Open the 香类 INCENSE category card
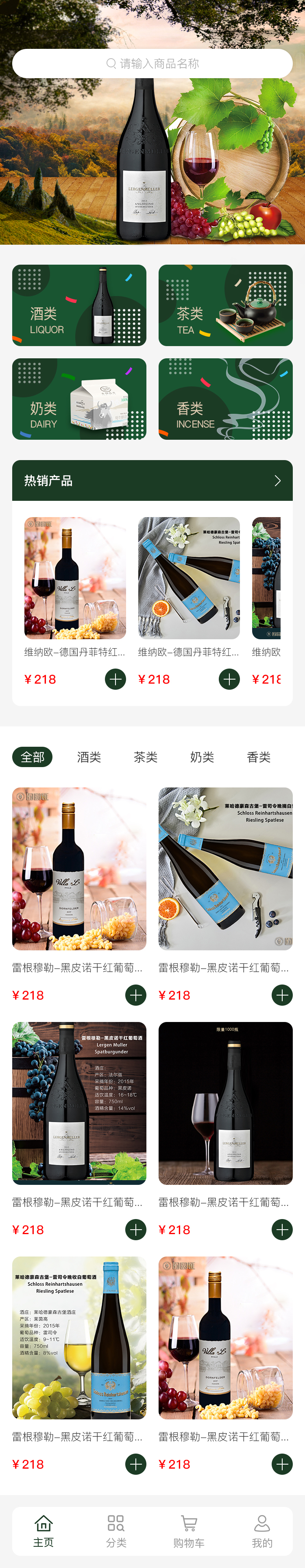 [x=225, y=399]
